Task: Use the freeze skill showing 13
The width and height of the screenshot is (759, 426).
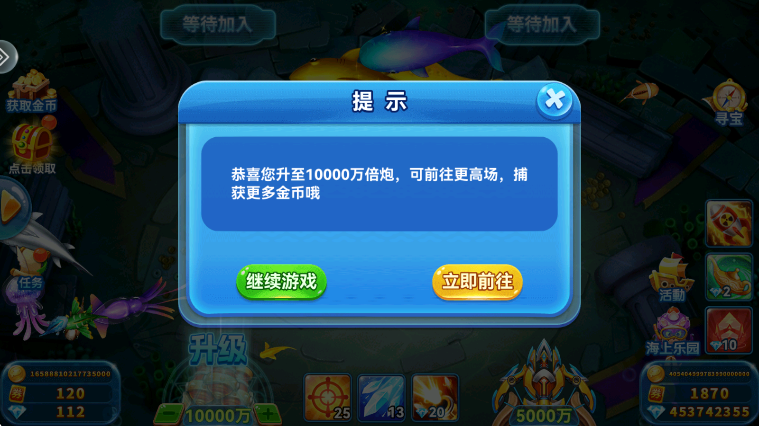Action: (381, 397)
